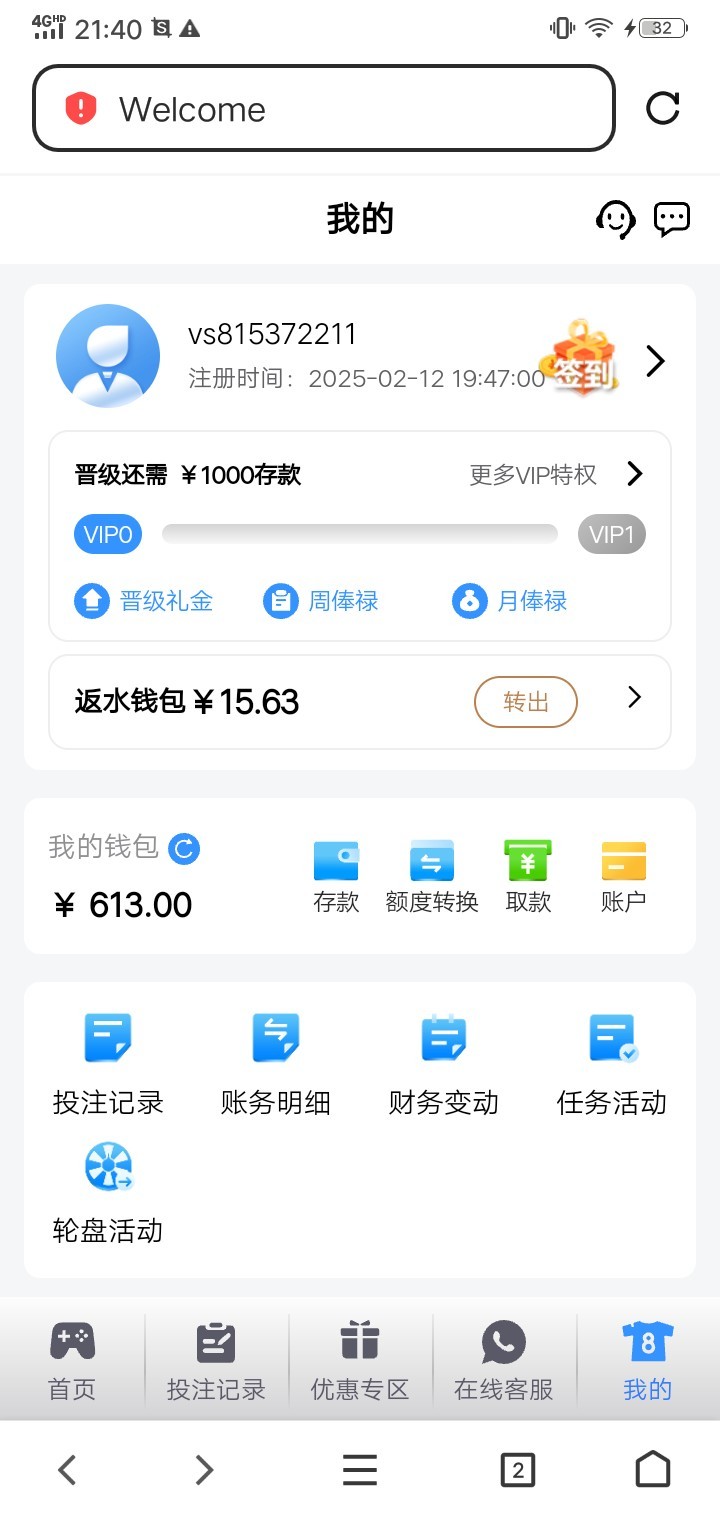Open 存款 deposit
The width and height of the screenshot is (720, 1520).
[336, 875]
